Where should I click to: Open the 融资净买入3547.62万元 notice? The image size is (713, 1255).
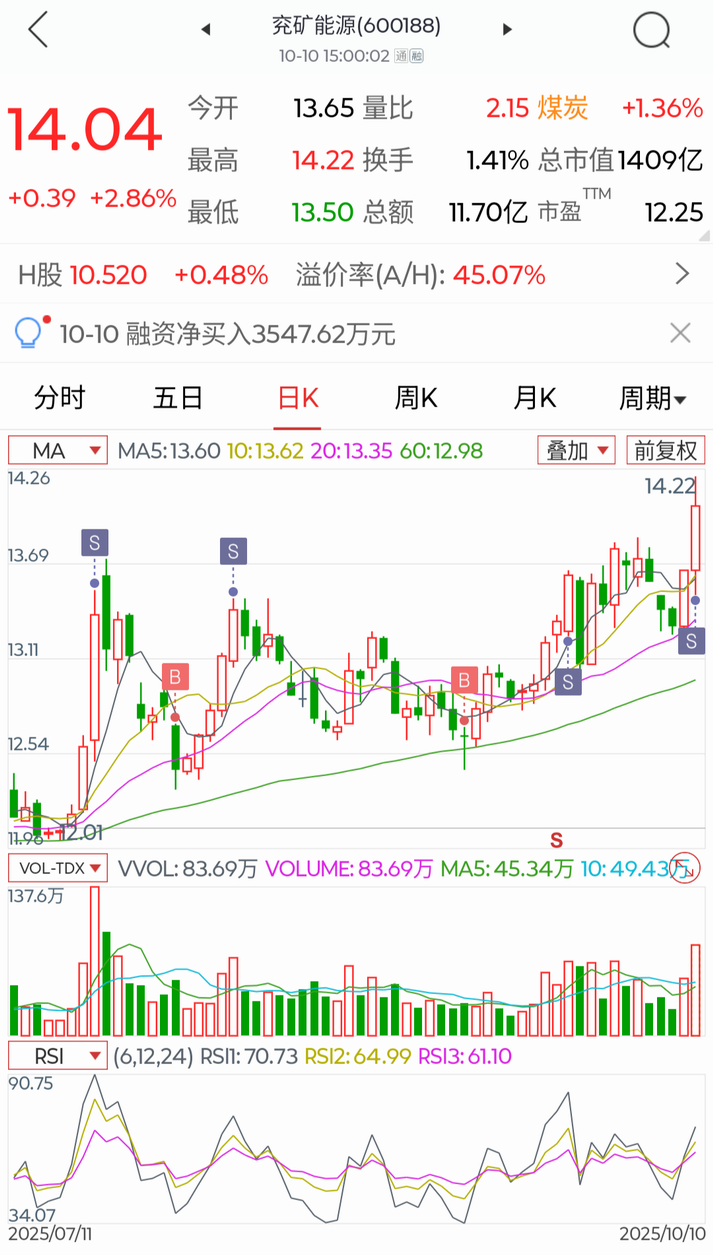(x=227, y=334)
